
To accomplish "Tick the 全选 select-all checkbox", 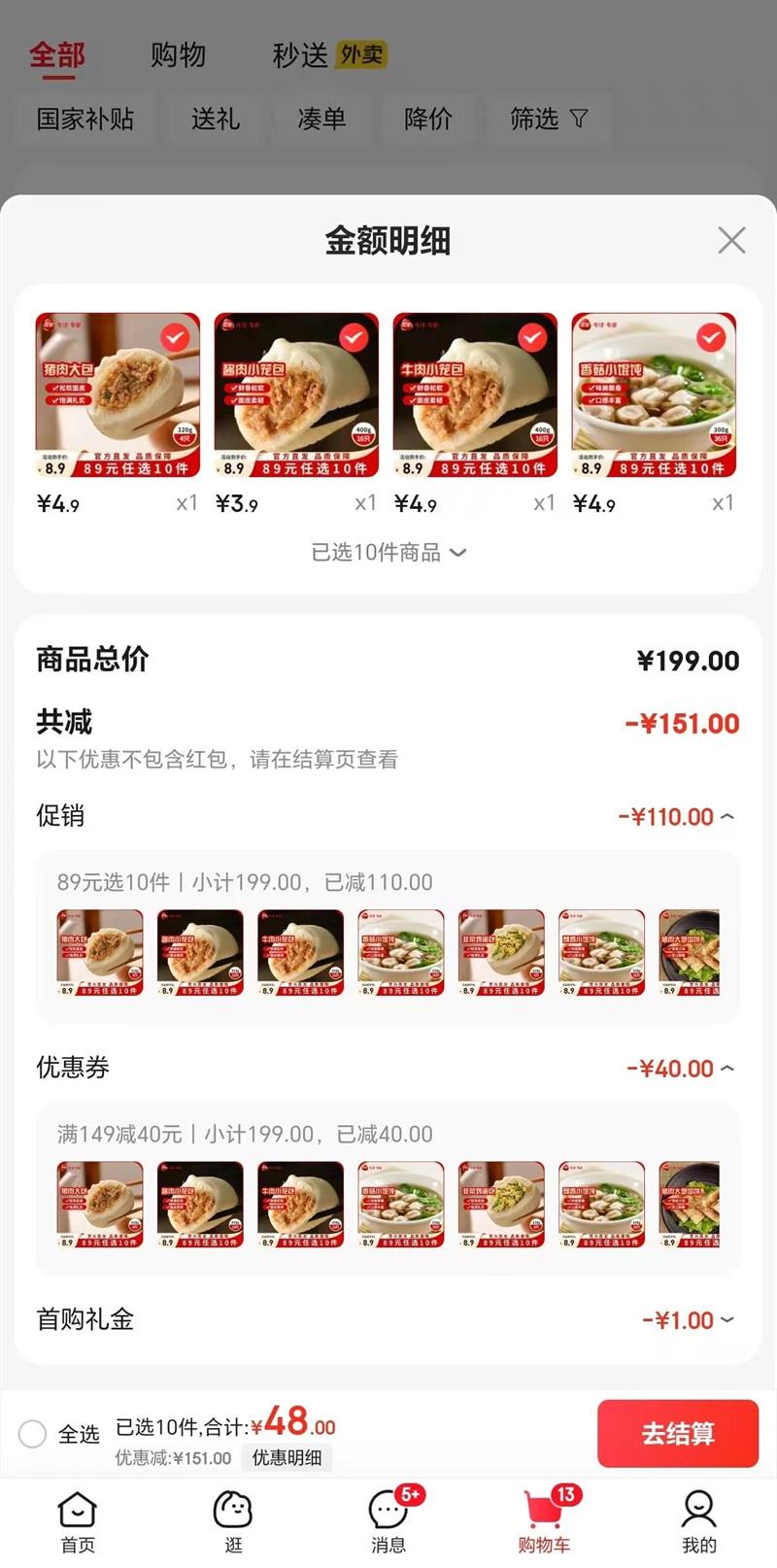I will pyautogui.click(x=33, y=1434).
